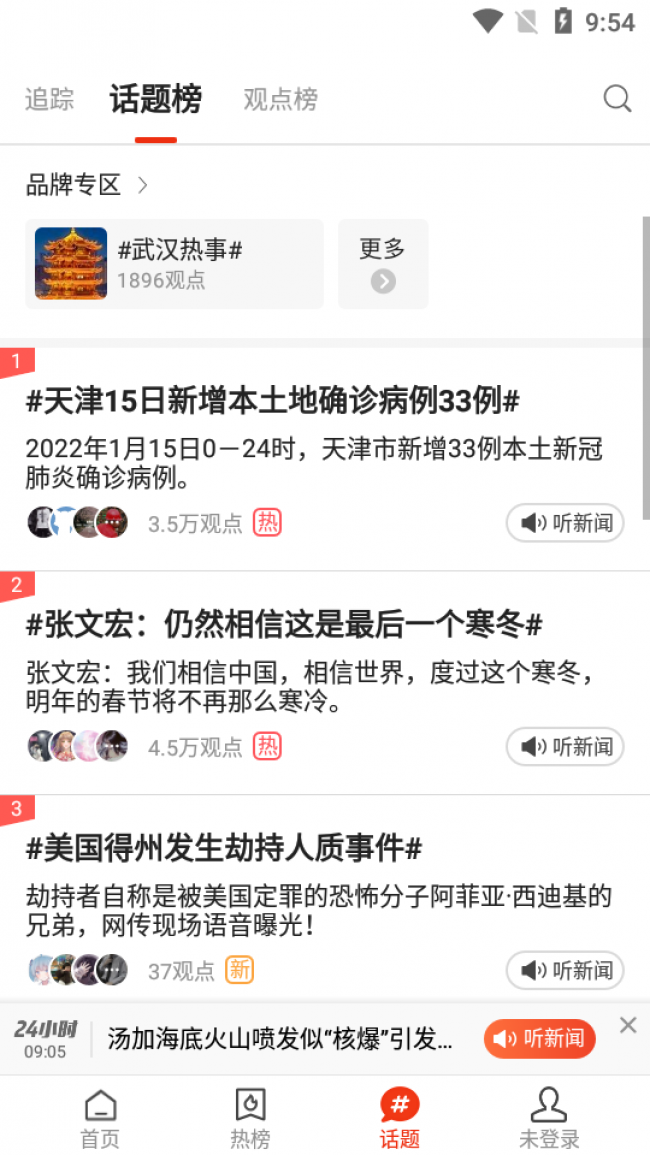Viewport: 650px width, 1155px height.
Task: Dismiss the 24小时 news banner
Action: click(627, 1025)
